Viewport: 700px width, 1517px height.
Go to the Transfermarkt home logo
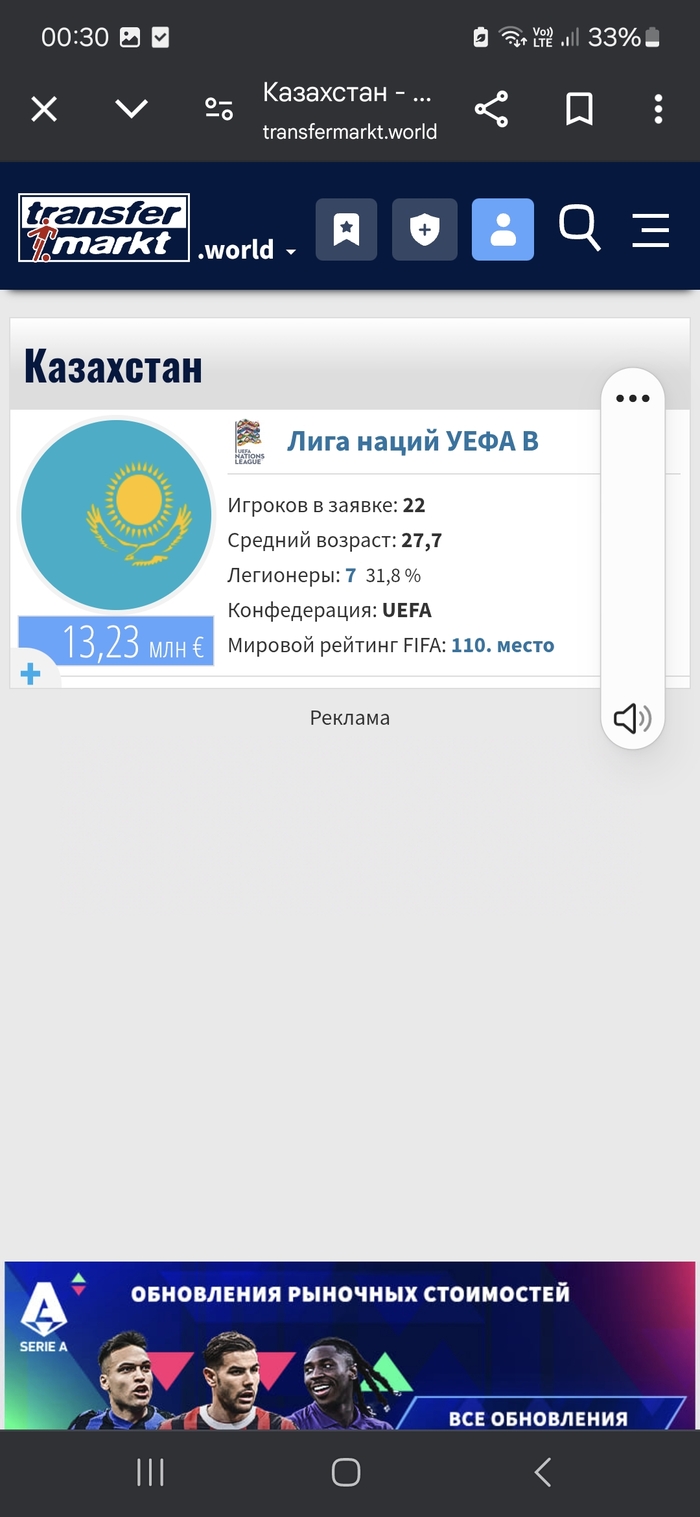coord(104,228)
